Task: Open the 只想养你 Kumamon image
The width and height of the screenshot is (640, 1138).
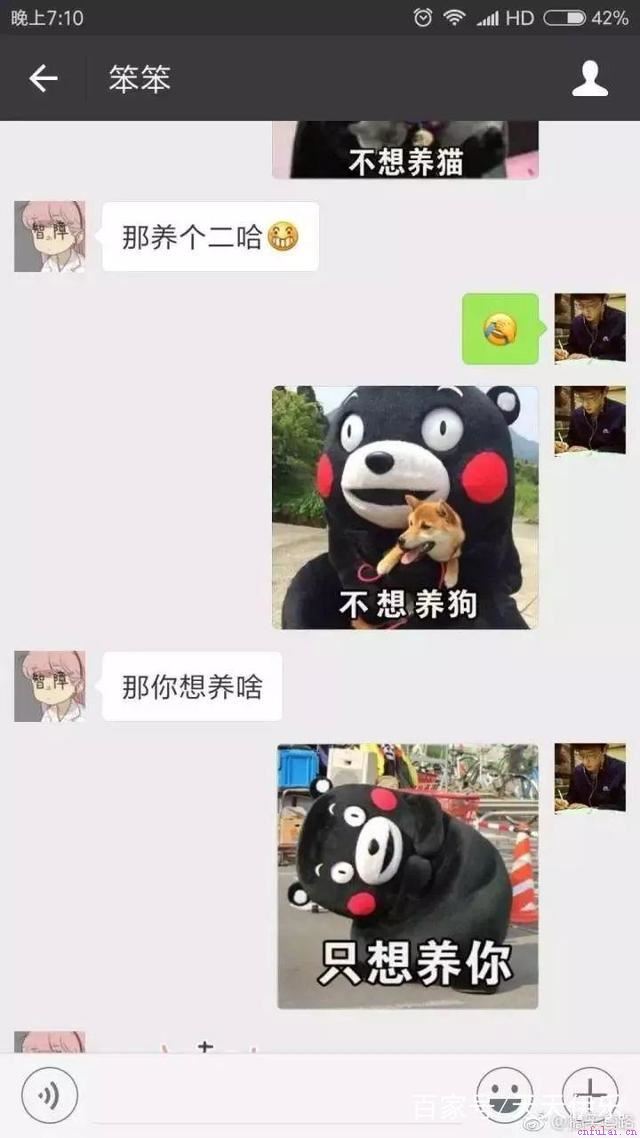Action: [407, 875]
